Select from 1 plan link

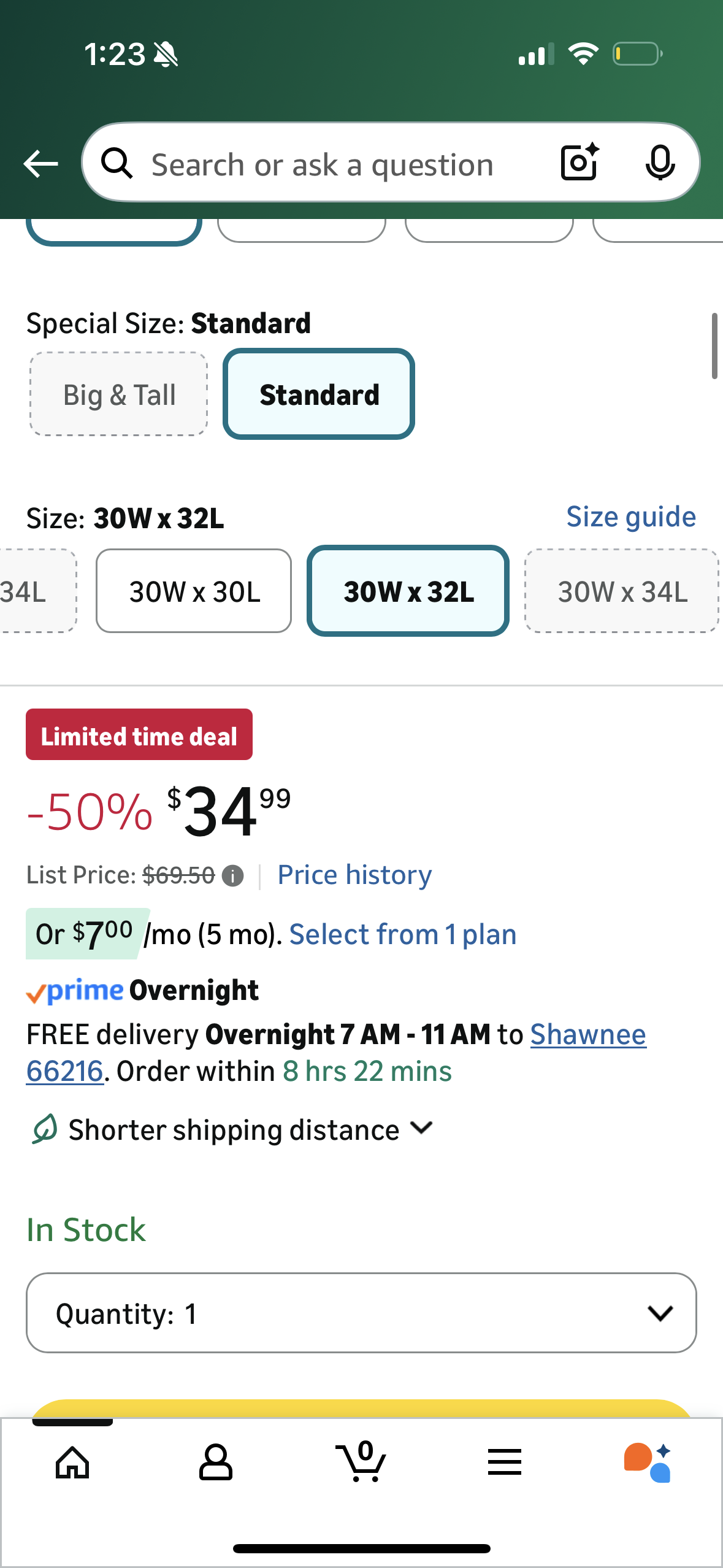[402, 934]
